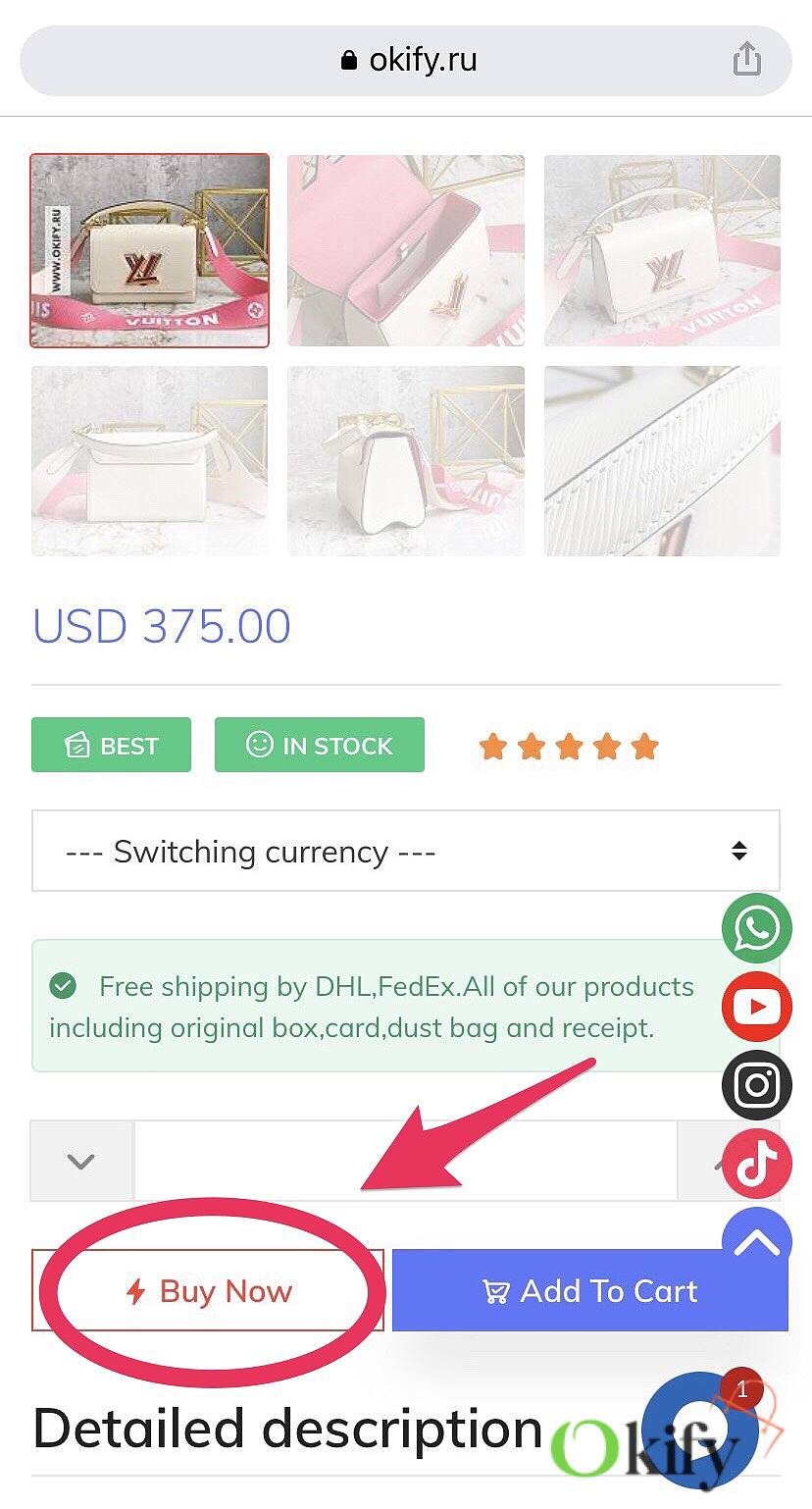Tap the okify.ru address bar

(406, 60)
